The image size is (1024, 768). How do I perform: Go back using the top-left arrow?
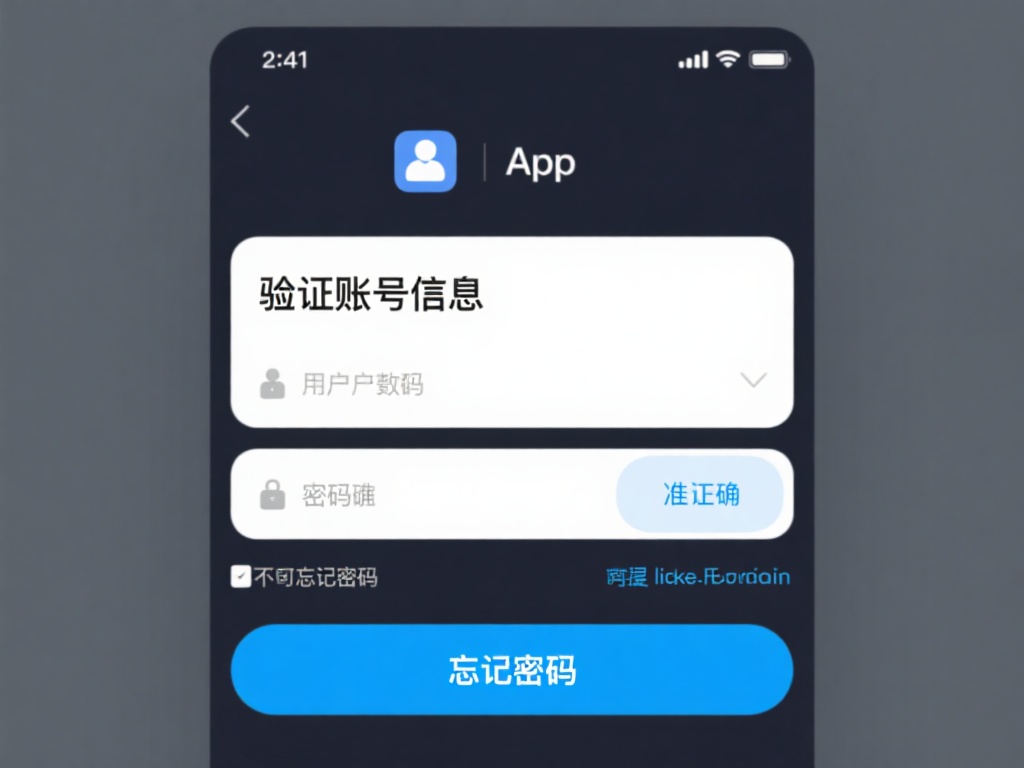coord(240,121)
